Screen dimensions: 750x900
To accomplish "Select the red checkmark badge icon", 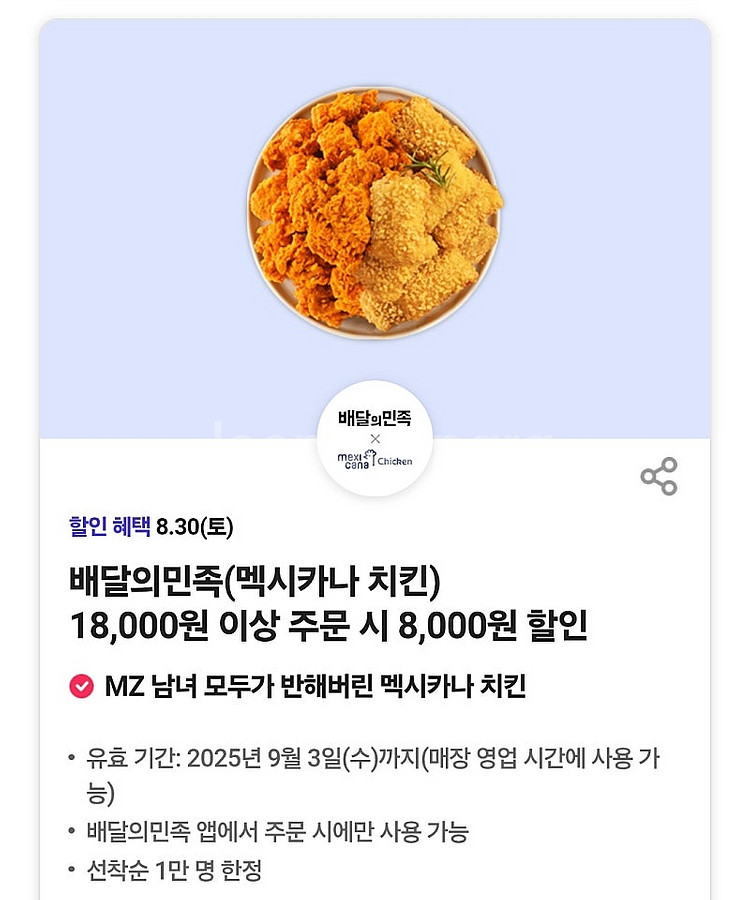I will point(79,686).
